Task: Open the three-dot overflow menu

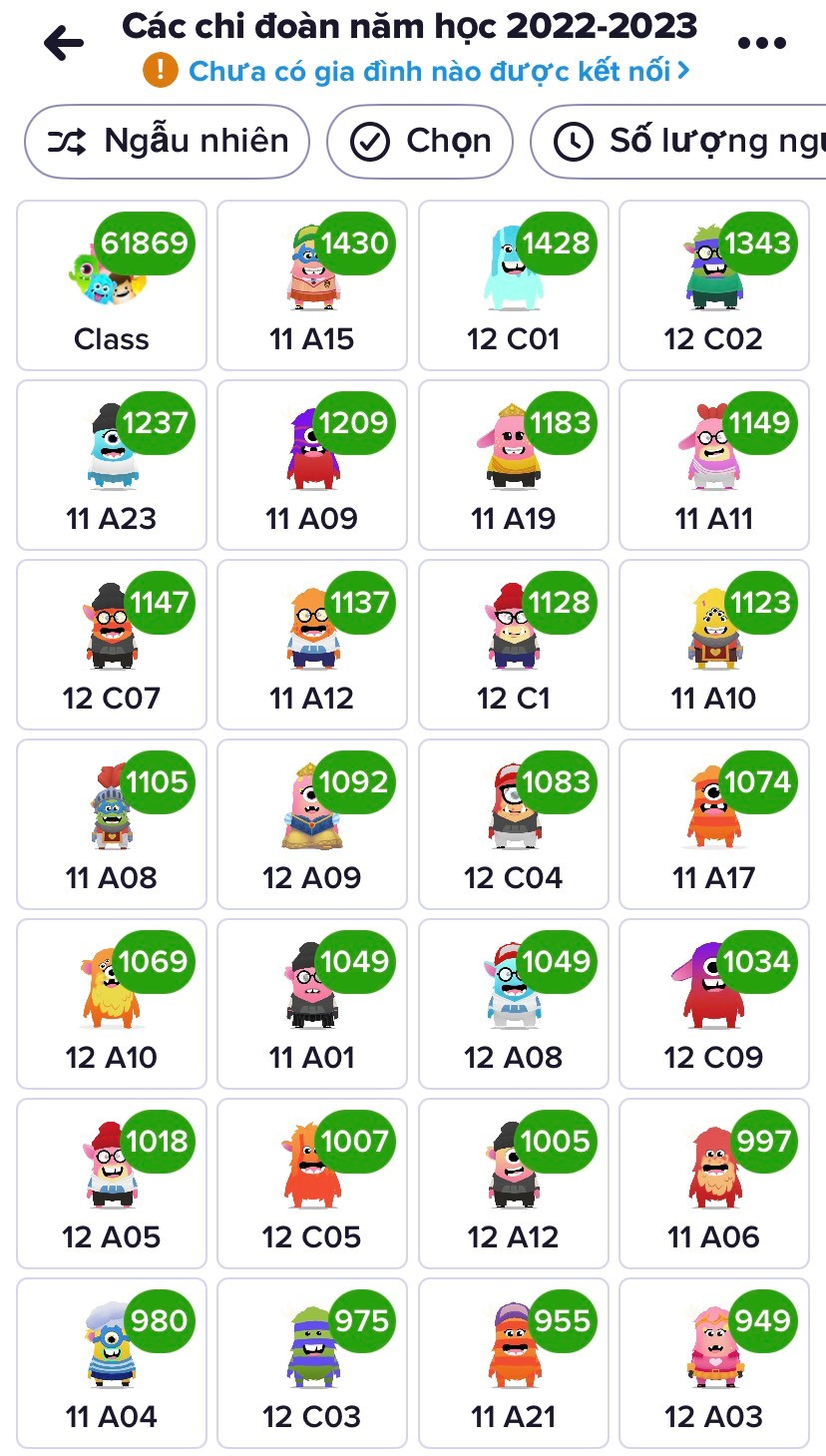Action: click(x=762, y=44)
